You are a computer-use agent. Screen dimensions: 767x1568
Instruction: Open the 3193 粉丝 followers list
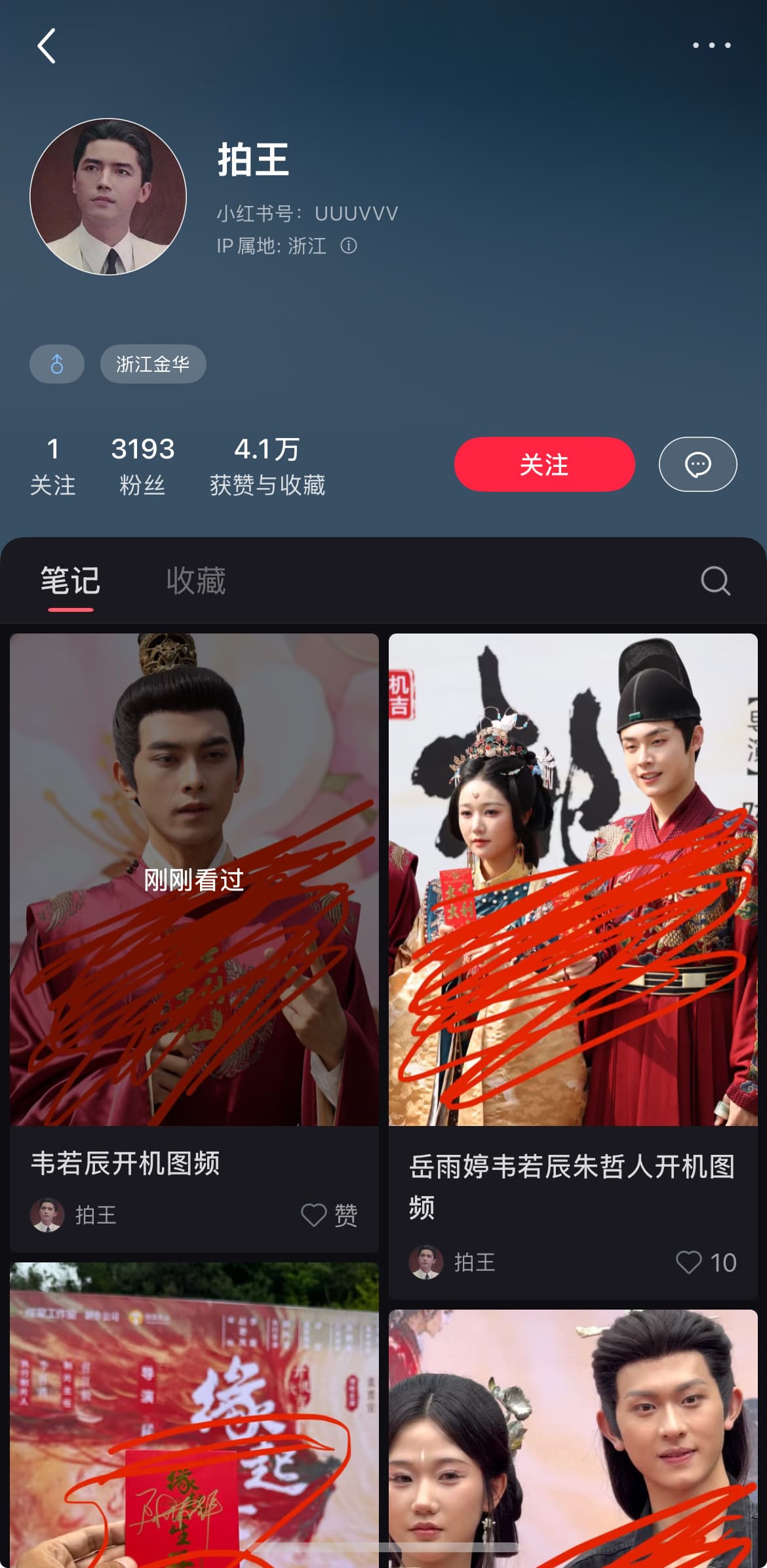[142, 466]
